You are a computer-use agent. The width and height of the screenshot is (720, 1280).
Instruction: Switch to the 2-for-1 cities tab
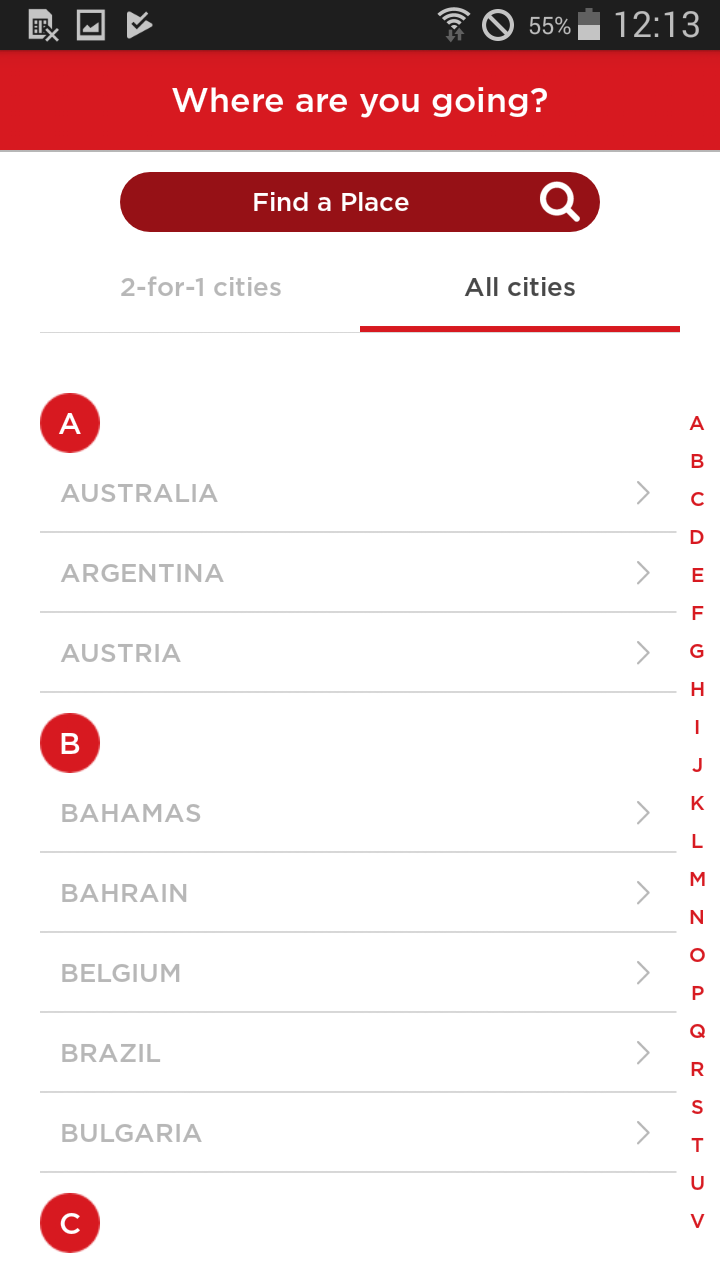200,288
